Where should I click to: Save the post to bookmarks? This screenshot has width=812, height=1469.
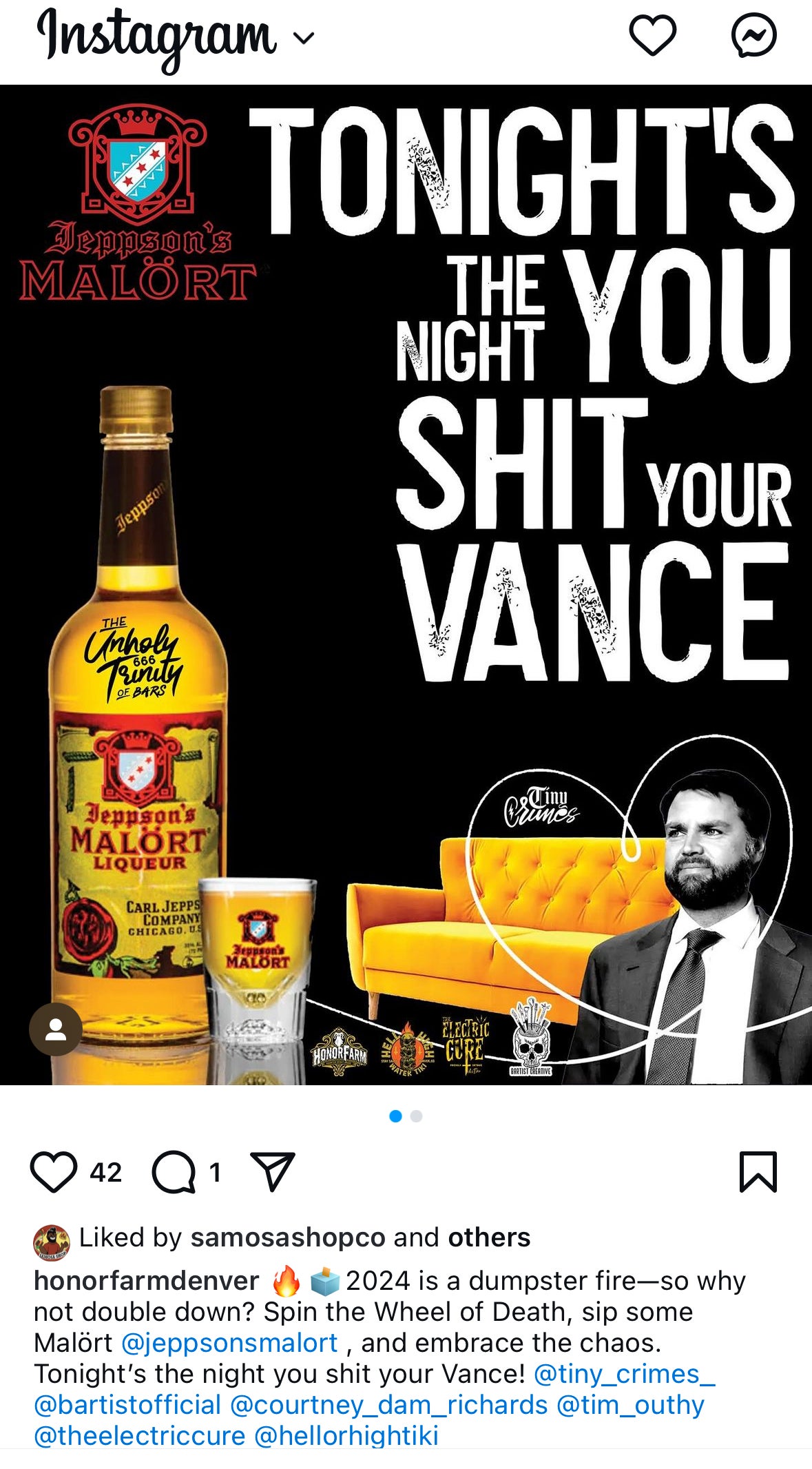coord(758,1171)
